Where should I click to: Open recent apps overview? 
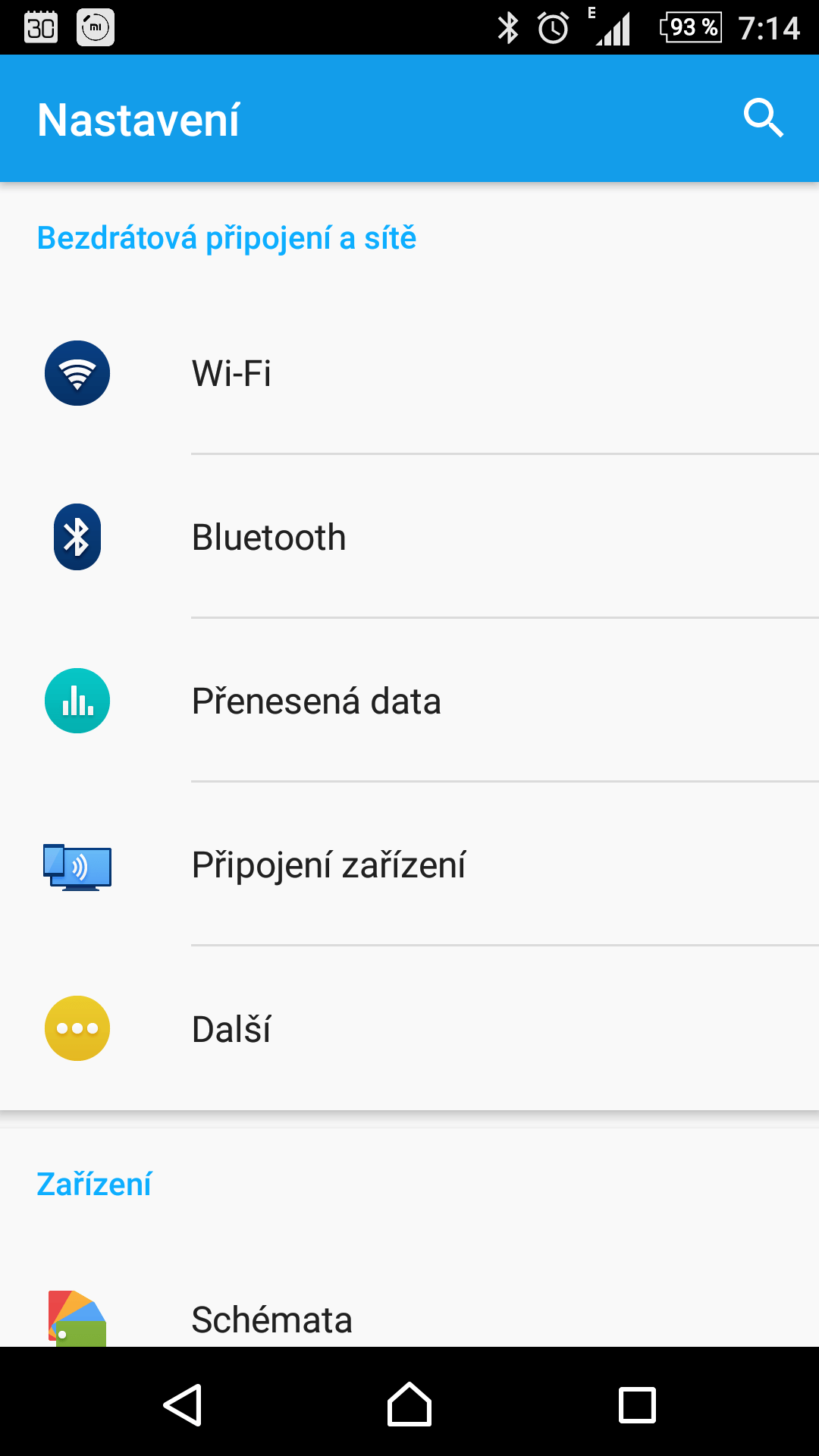click(x=637, y=1405)
